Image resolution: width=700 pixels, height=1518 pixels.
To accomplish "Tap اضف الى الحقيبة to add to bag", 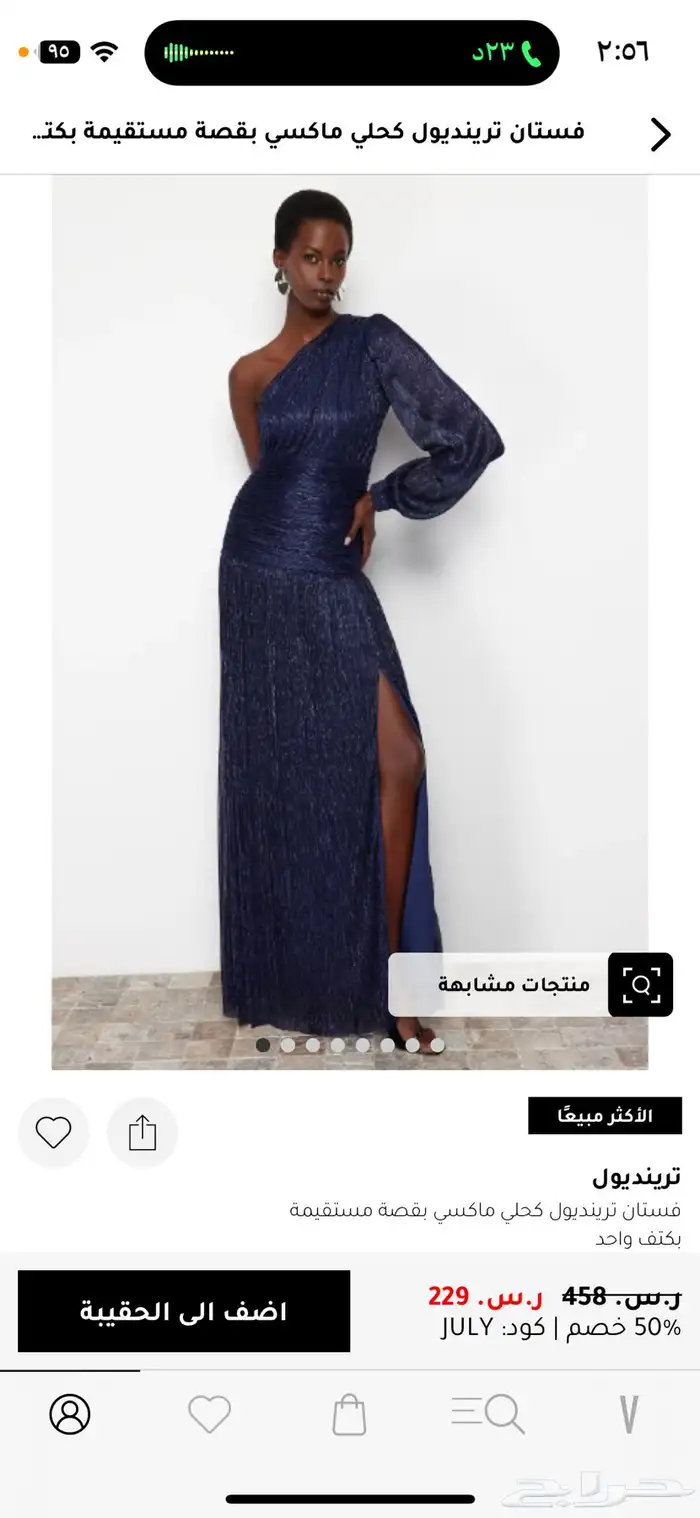I will 184,1311.
